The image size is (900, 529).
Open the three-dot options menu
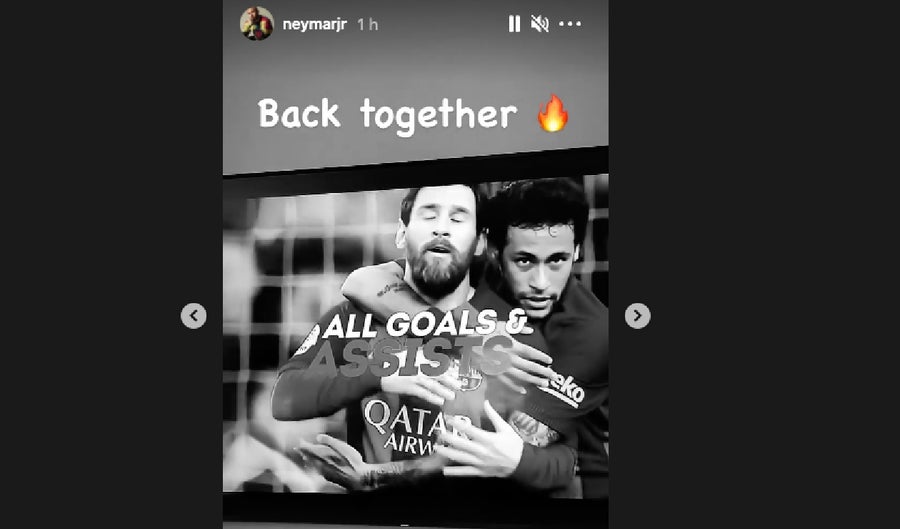[571, 24]
